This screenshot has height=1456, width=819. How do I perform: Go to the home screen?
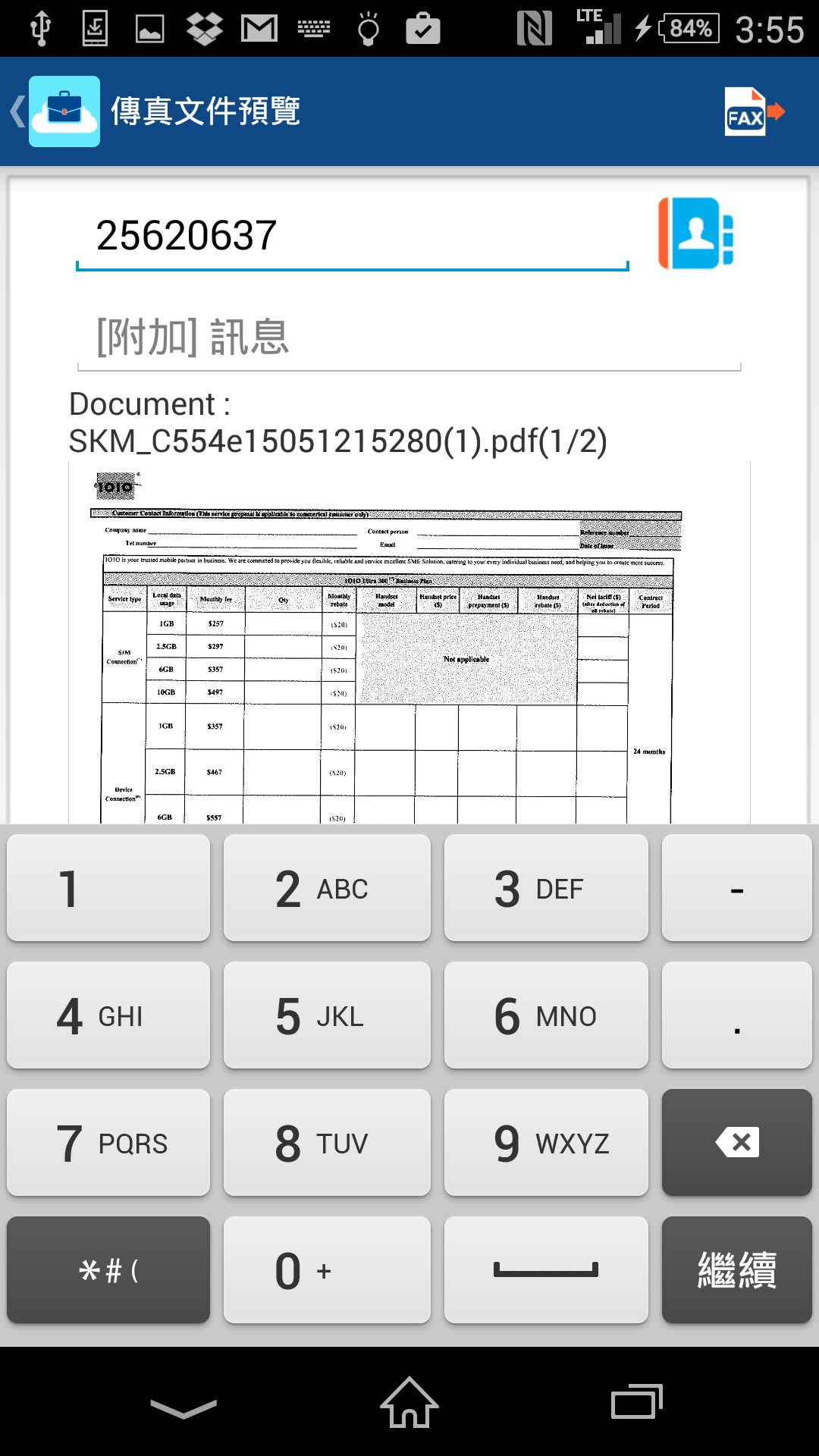pyautogui.click(x=409, y=1402)
